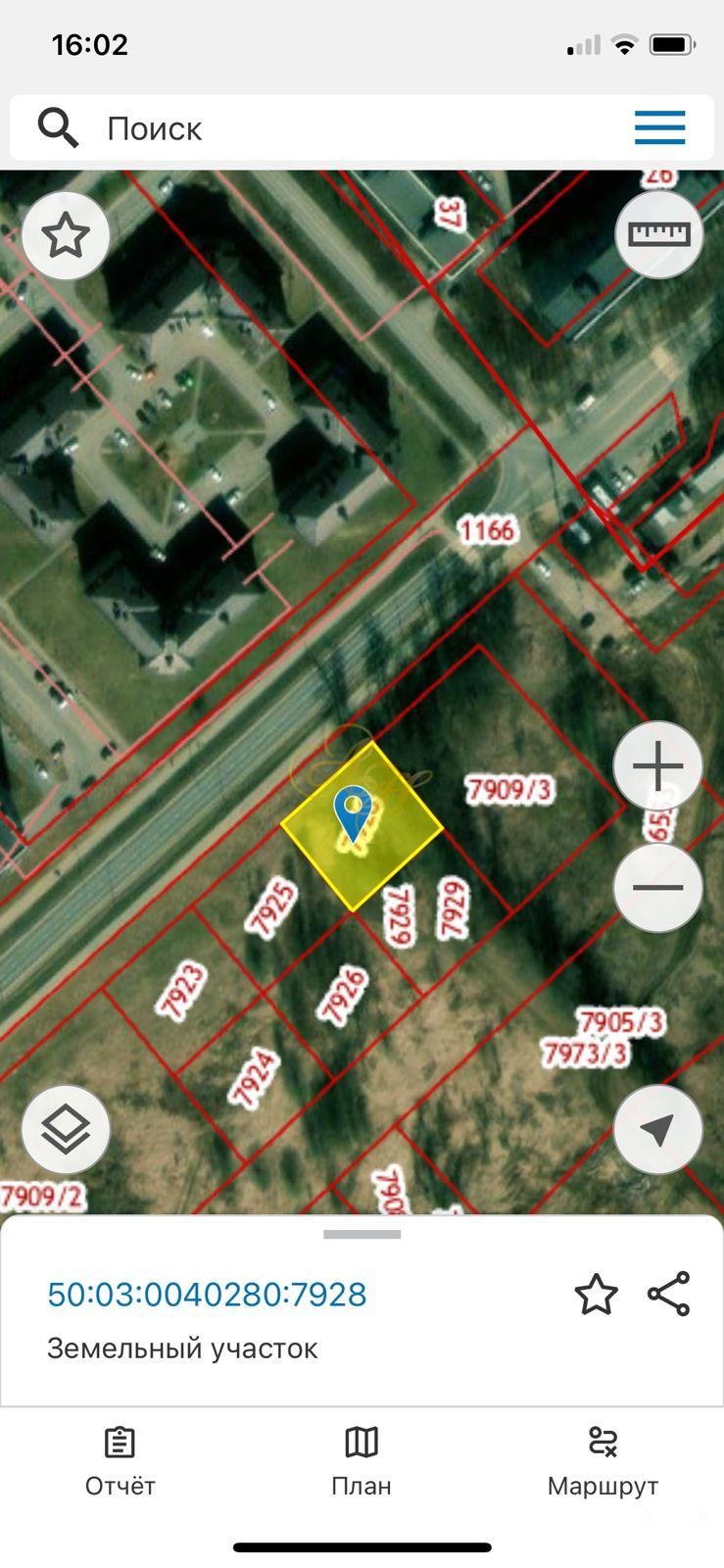Add this land plot to favorites
Image resolution: width=724 pixels, height=1568 pixels.
click(x=596, y=1295)
